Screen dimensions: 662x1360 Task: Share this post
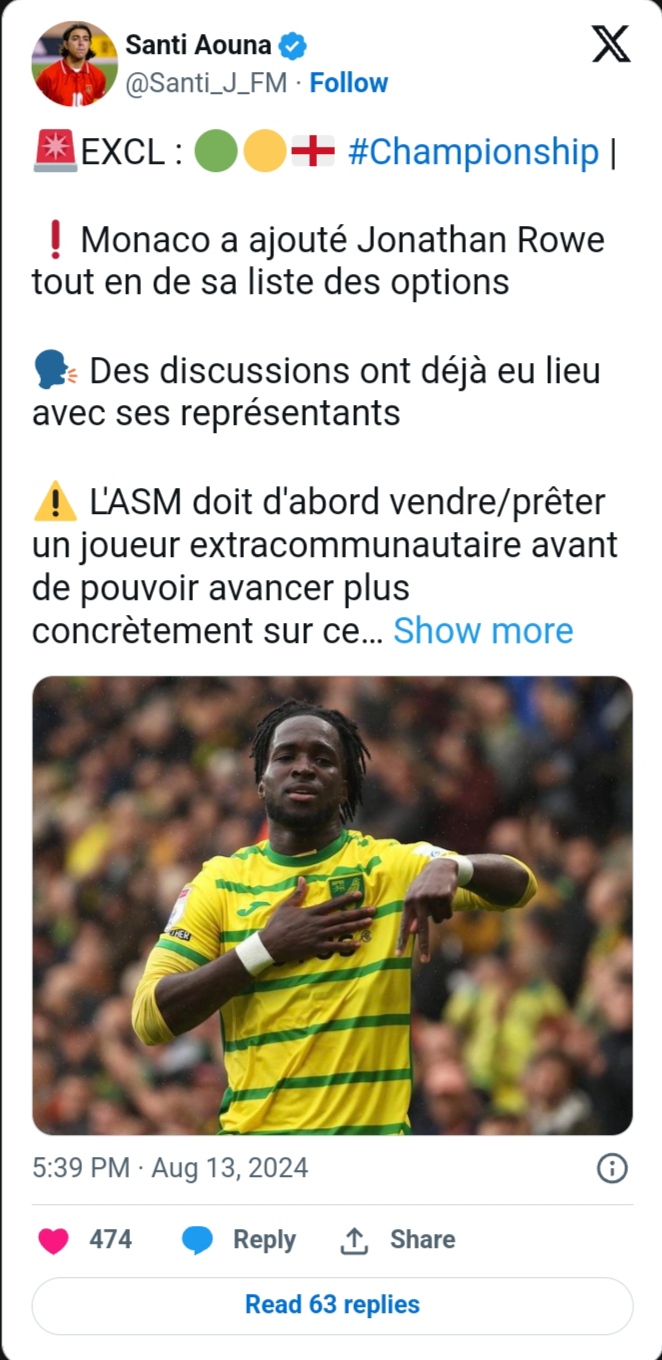(x=398, y=1240)
